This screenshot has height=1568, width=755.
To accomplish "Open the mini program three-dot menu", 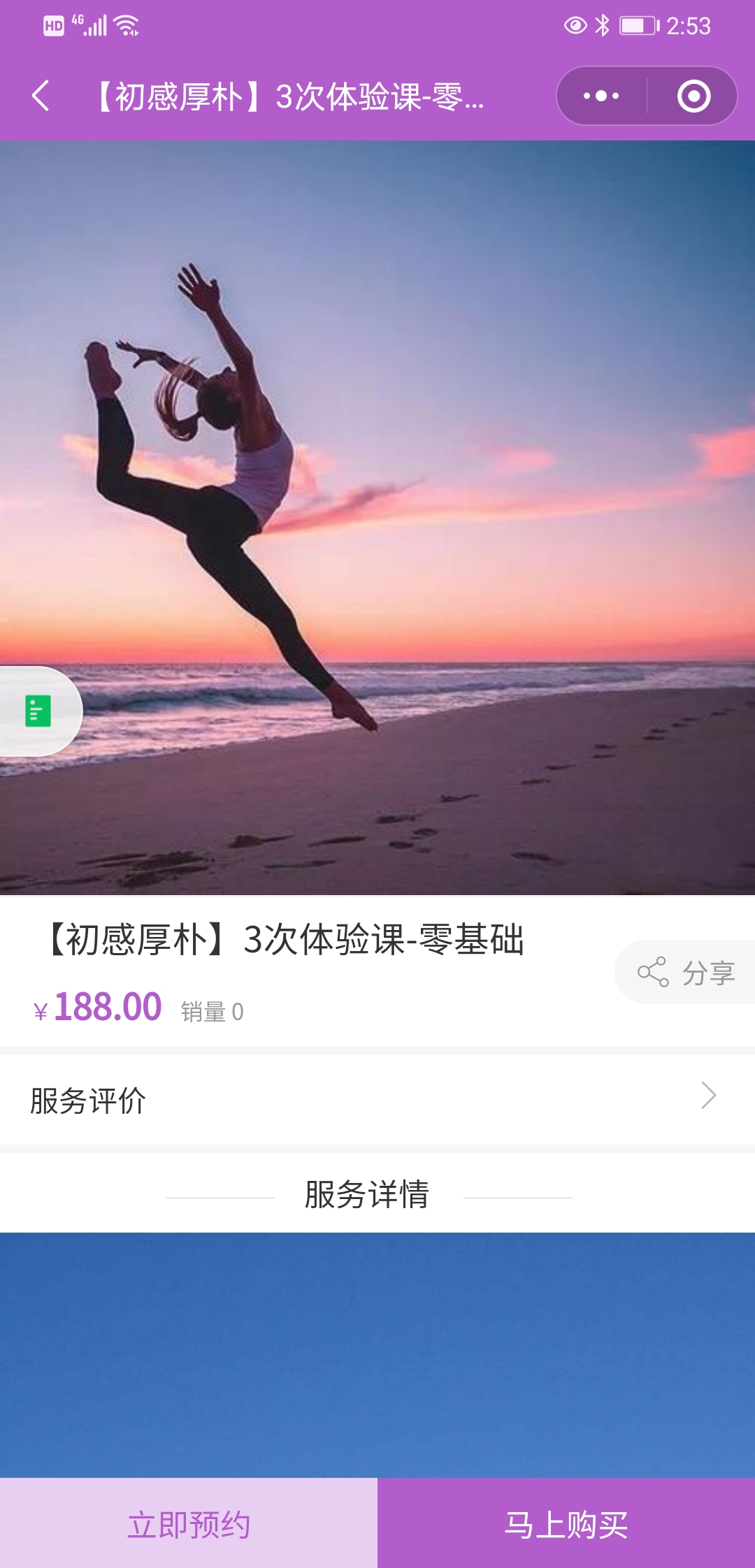I will pos(601,96).
